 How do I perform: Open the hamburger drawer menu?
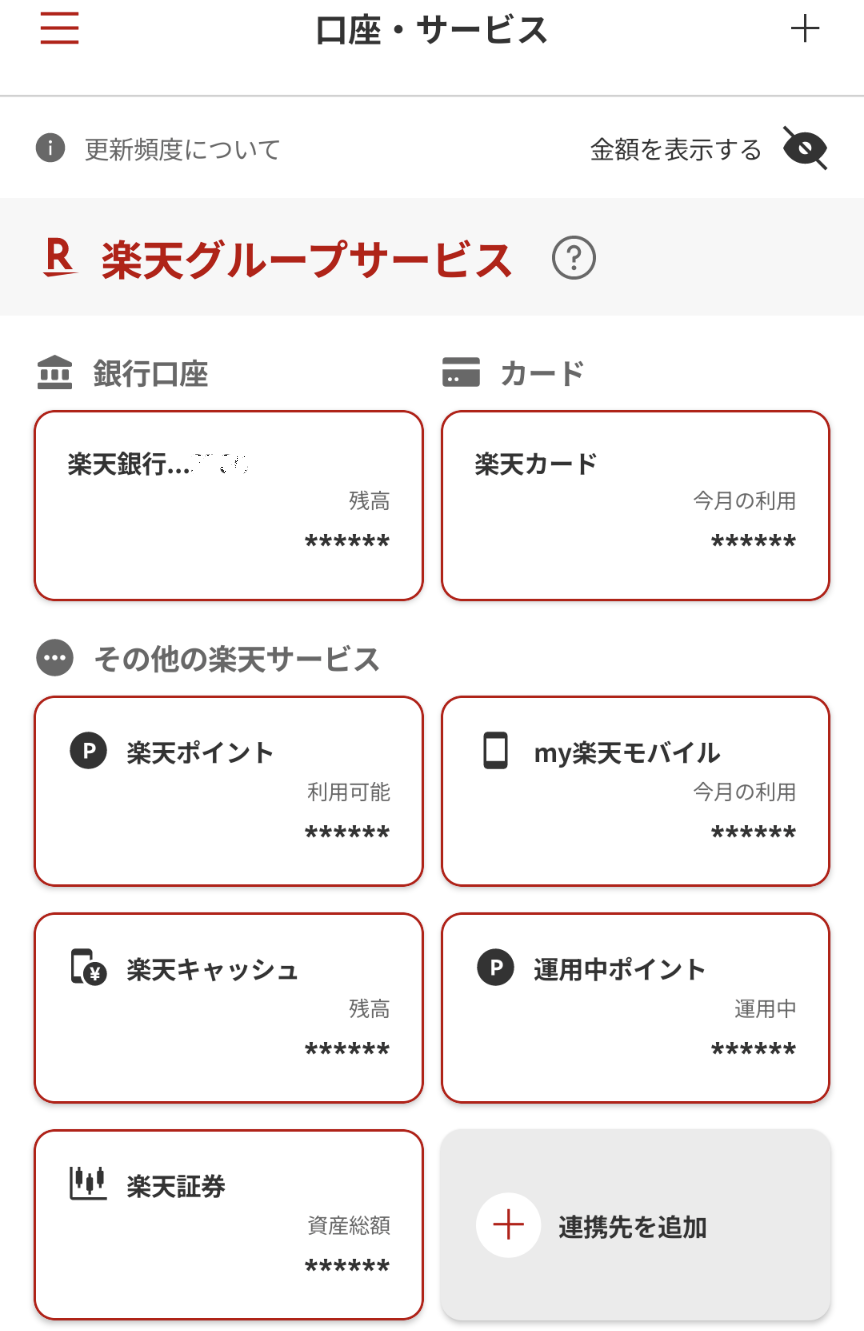click(59, 29)
